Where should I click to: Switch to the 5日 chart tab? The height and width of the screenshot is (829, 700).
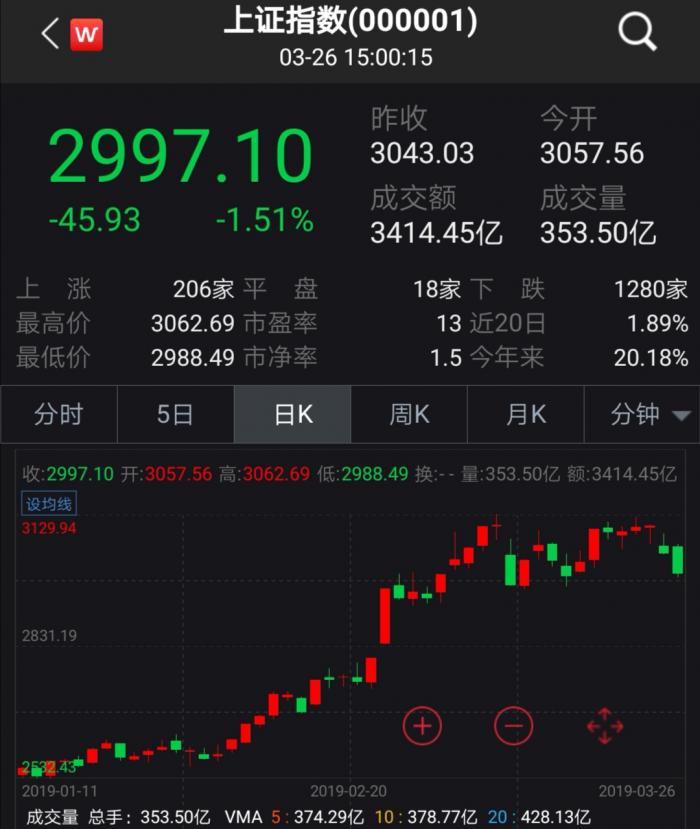click(x=175, y=414)
